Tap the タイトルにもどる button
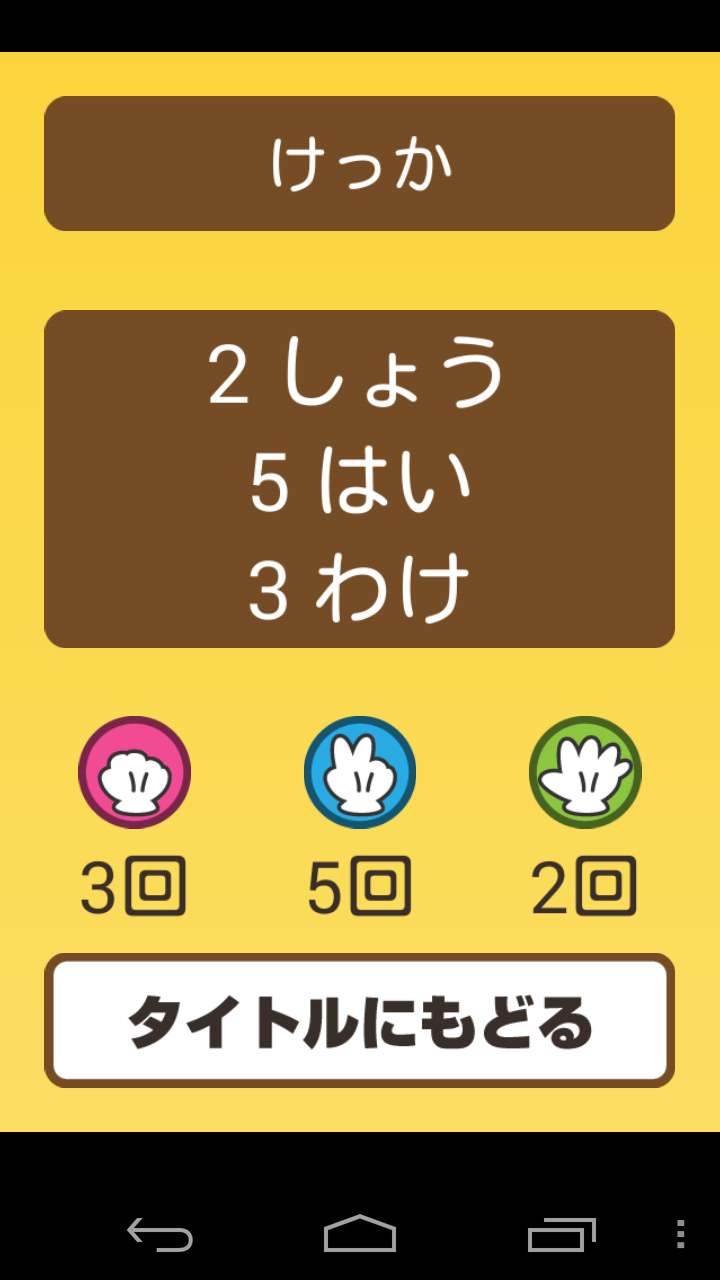 (359, 1021)
